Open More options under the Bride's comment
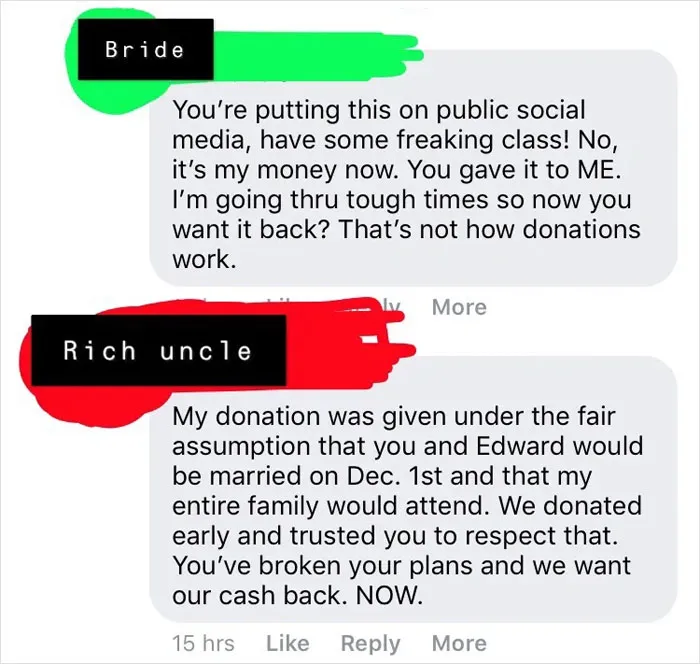The width and height of the screenshot is (700, 664). coord(459,307)
